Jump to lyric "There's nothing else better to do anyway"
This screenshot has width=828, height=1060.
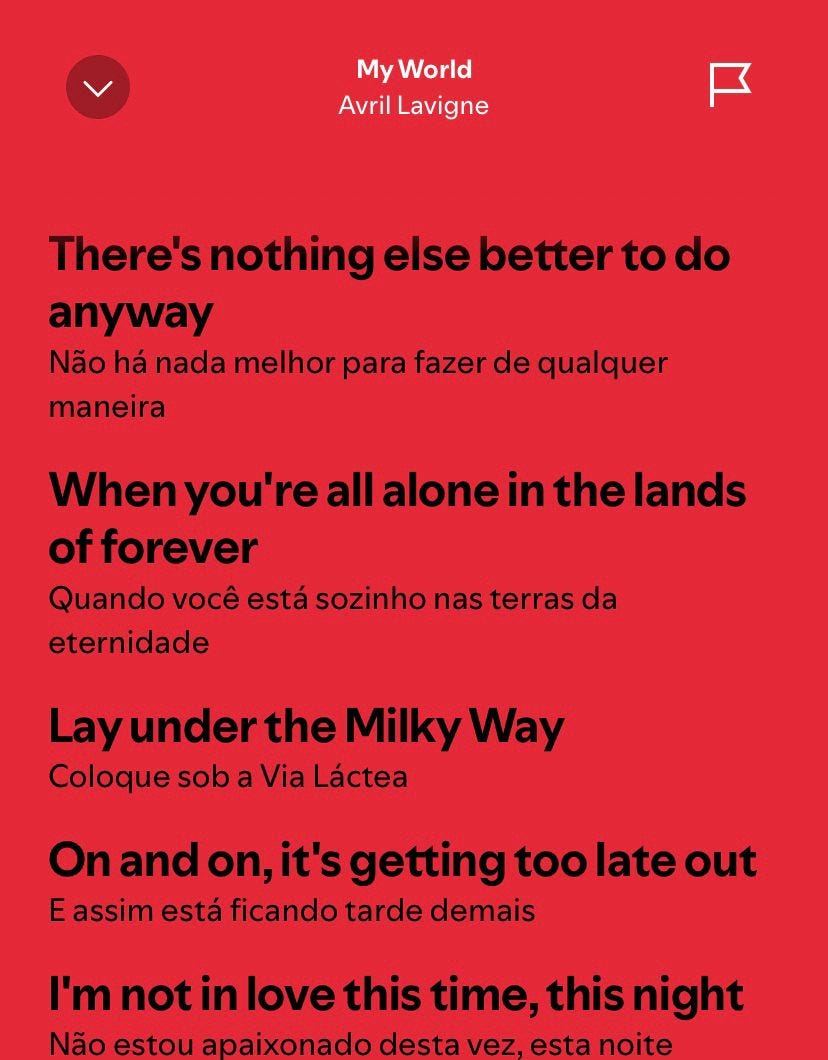389,283
